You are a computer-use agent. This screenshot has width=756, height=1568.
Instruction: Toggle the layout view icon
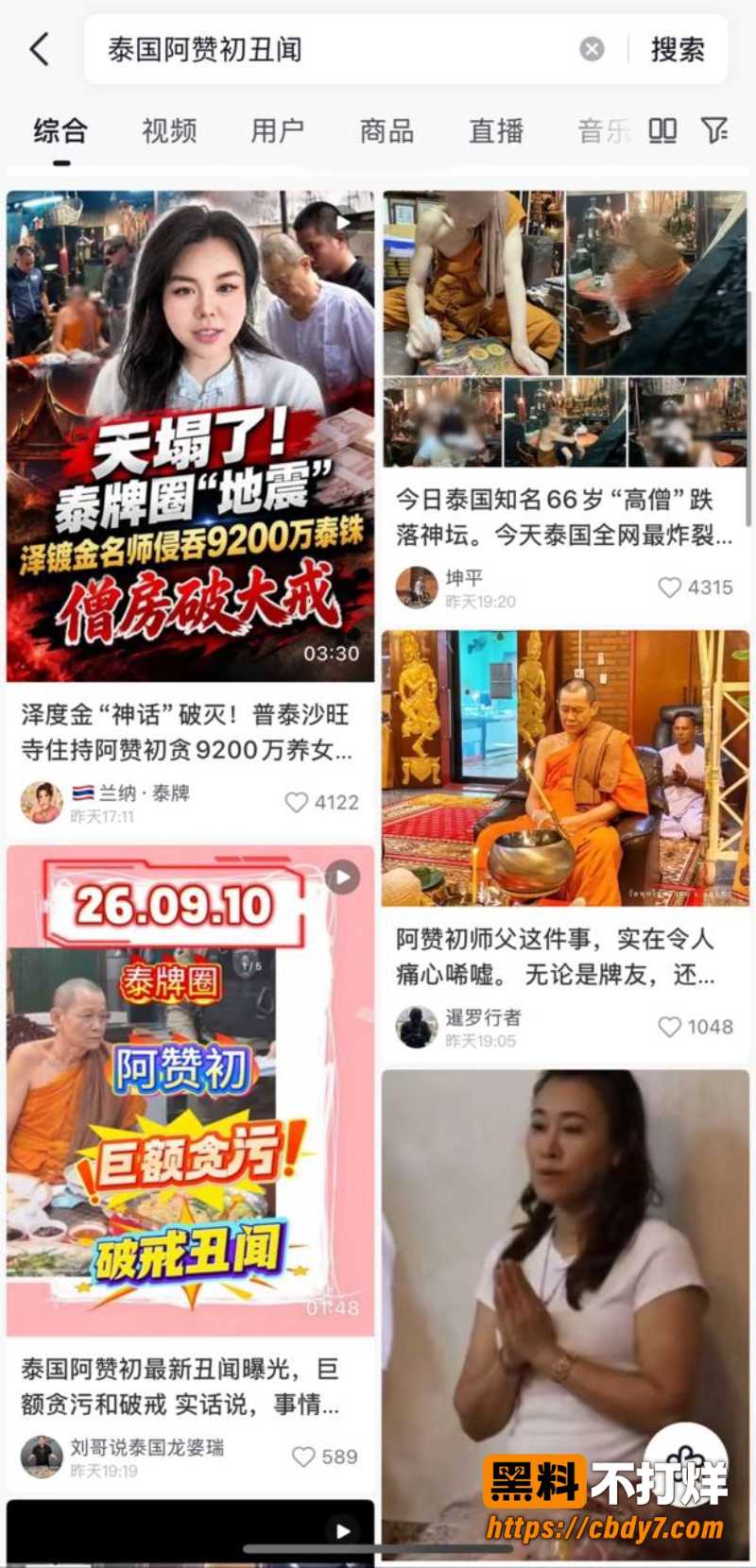coord(662,130)
